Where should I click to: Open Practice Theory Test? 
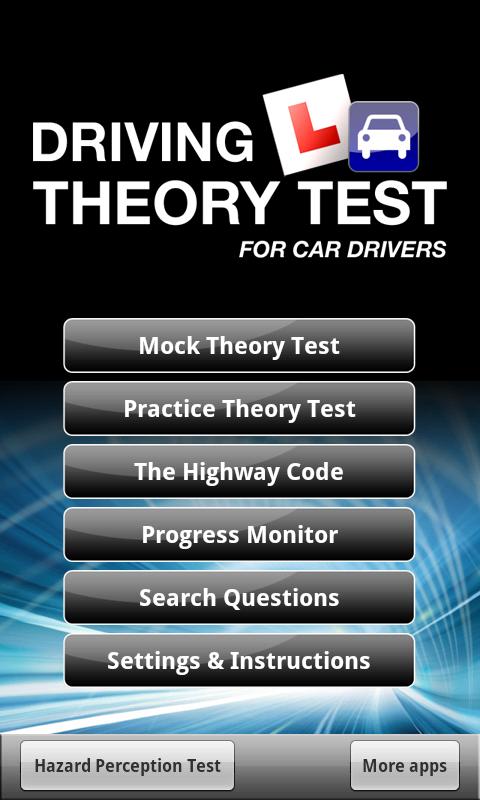pyautogui.click(x=239, y=408)
